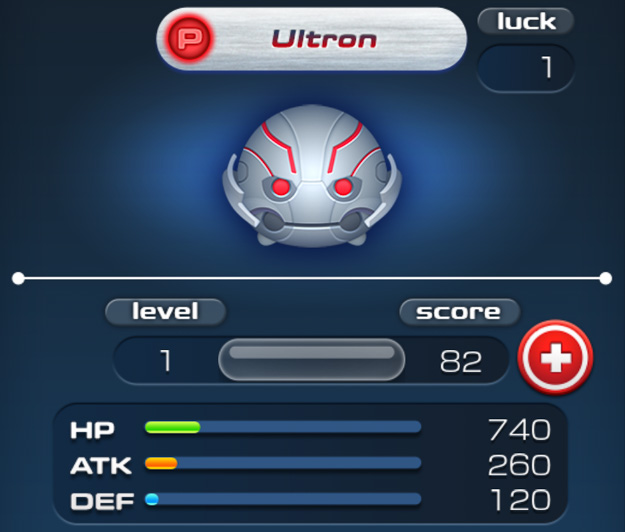Tap the red plus button beside score
Image resolution: width=625 pixels, height=532 pixels.
(555, 356)
